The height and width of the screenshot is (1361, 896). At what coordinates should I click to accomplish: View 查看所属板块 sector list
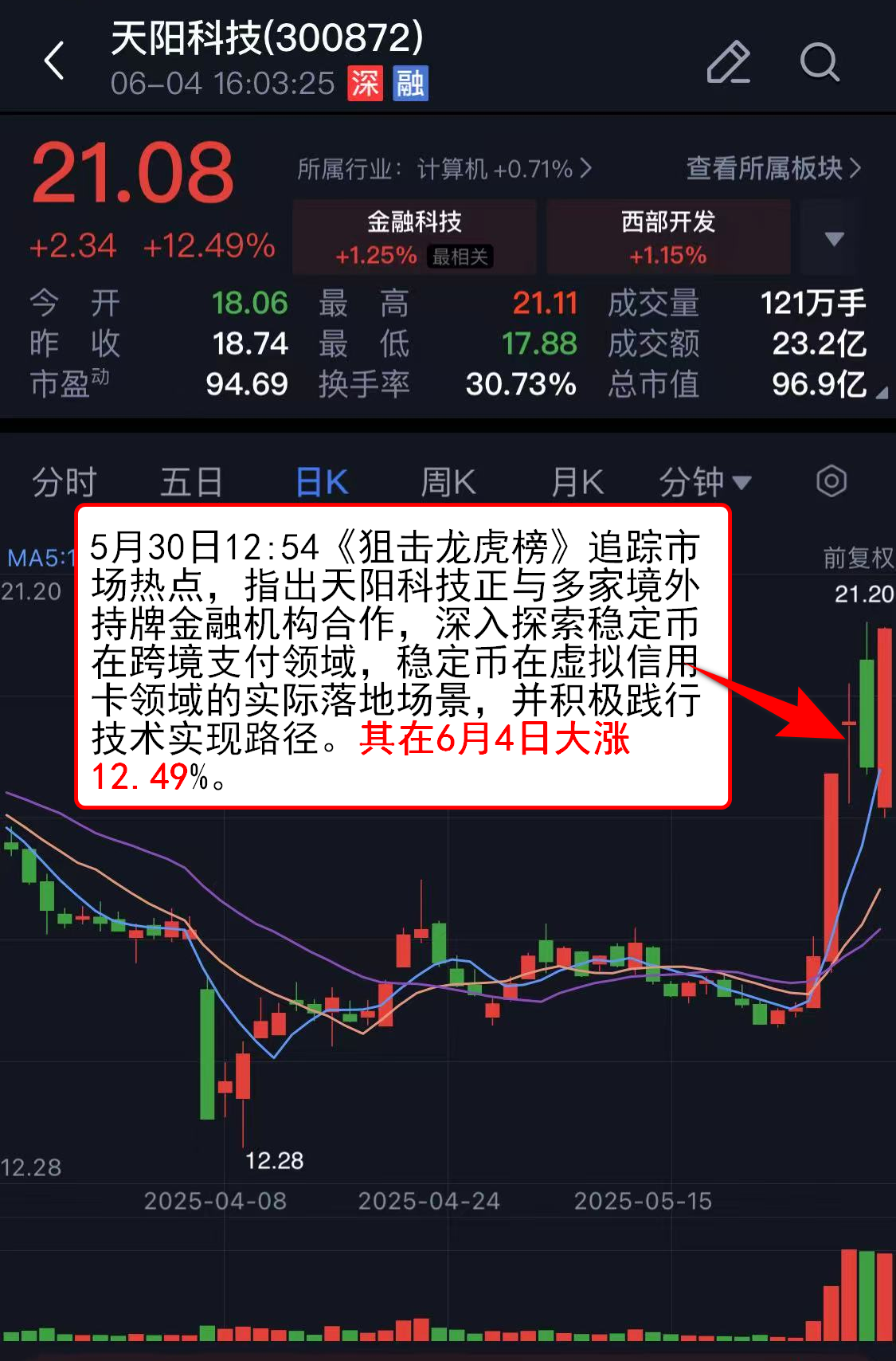[773, 168]
